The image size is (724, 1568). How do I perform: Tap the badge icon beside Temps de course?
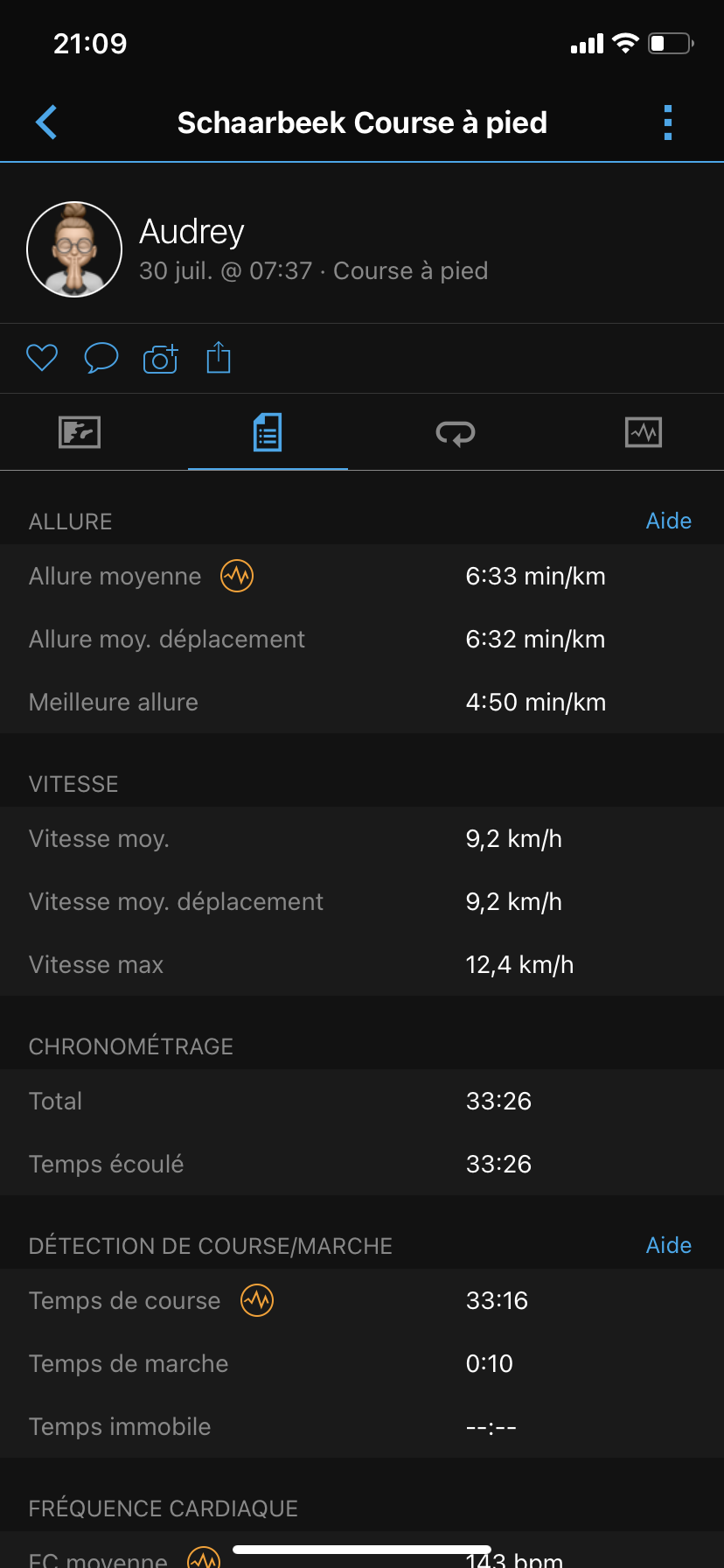click(257, 1300)
